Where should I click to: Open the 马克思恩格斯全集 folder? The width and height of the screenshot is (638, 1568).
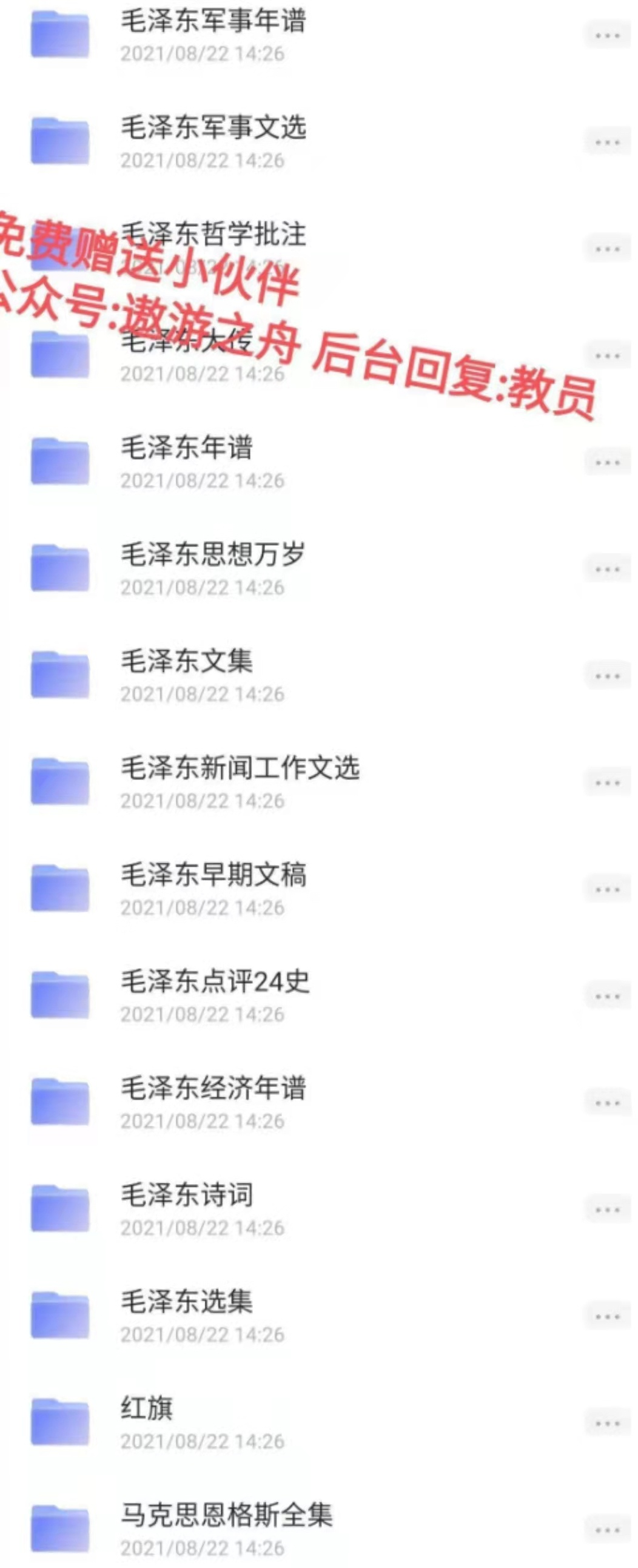point(226,1516)
